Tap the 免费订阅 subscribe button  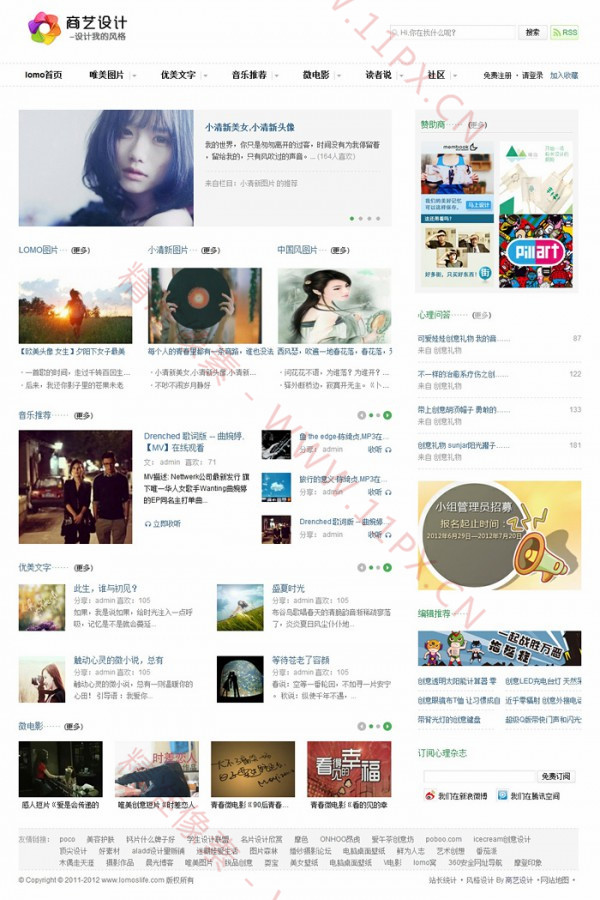click(x=556, y=776)
